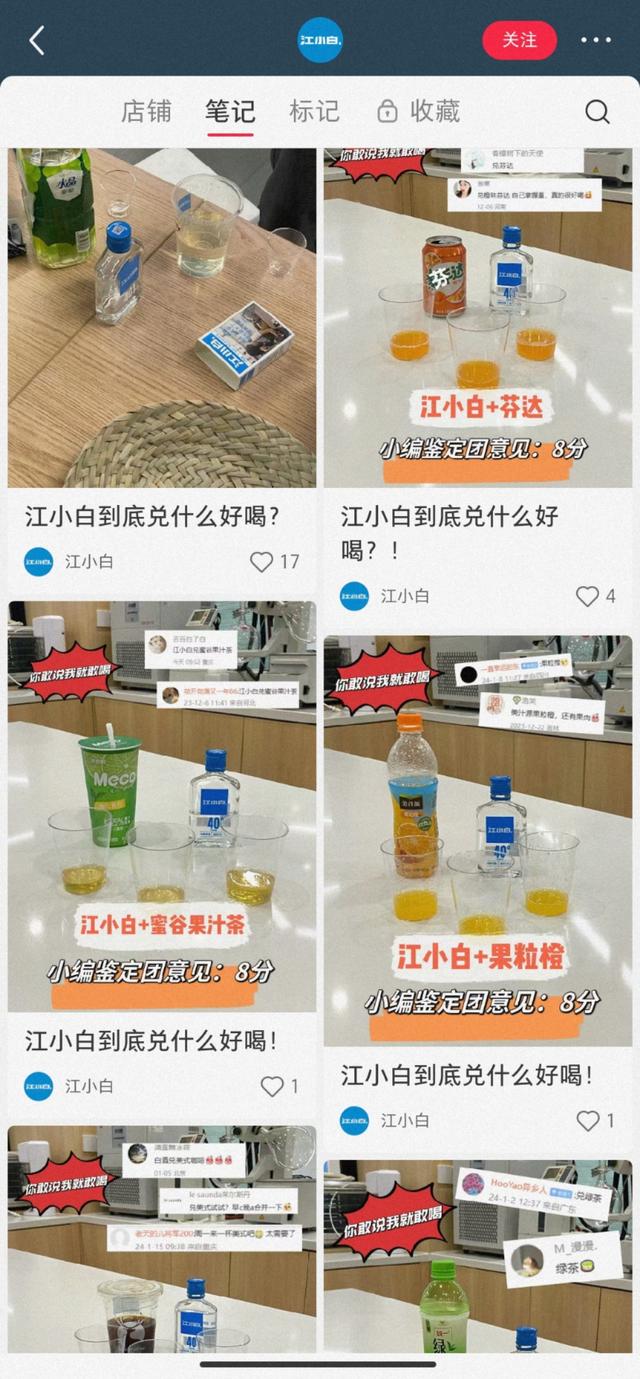
Task: Like the 江小白+芬达 note
Action: (588, 597)
